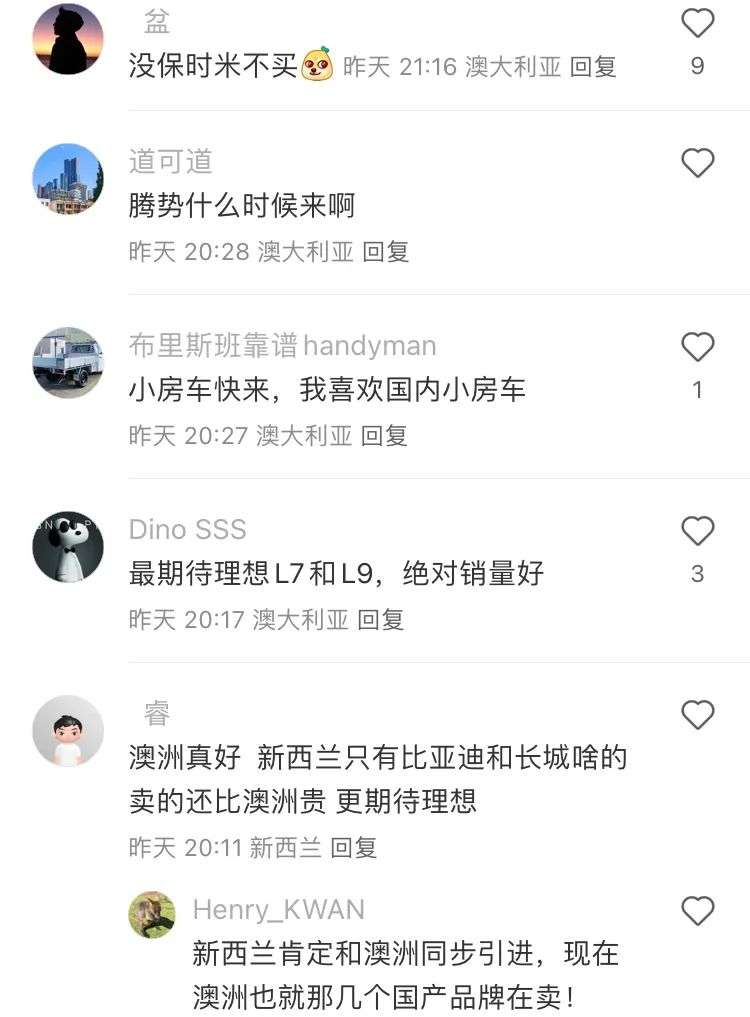The height and width of the screenshot is (1017, 750).
Task: Like Dino SSS's comment about 理想L7
Action: (697, 531)
